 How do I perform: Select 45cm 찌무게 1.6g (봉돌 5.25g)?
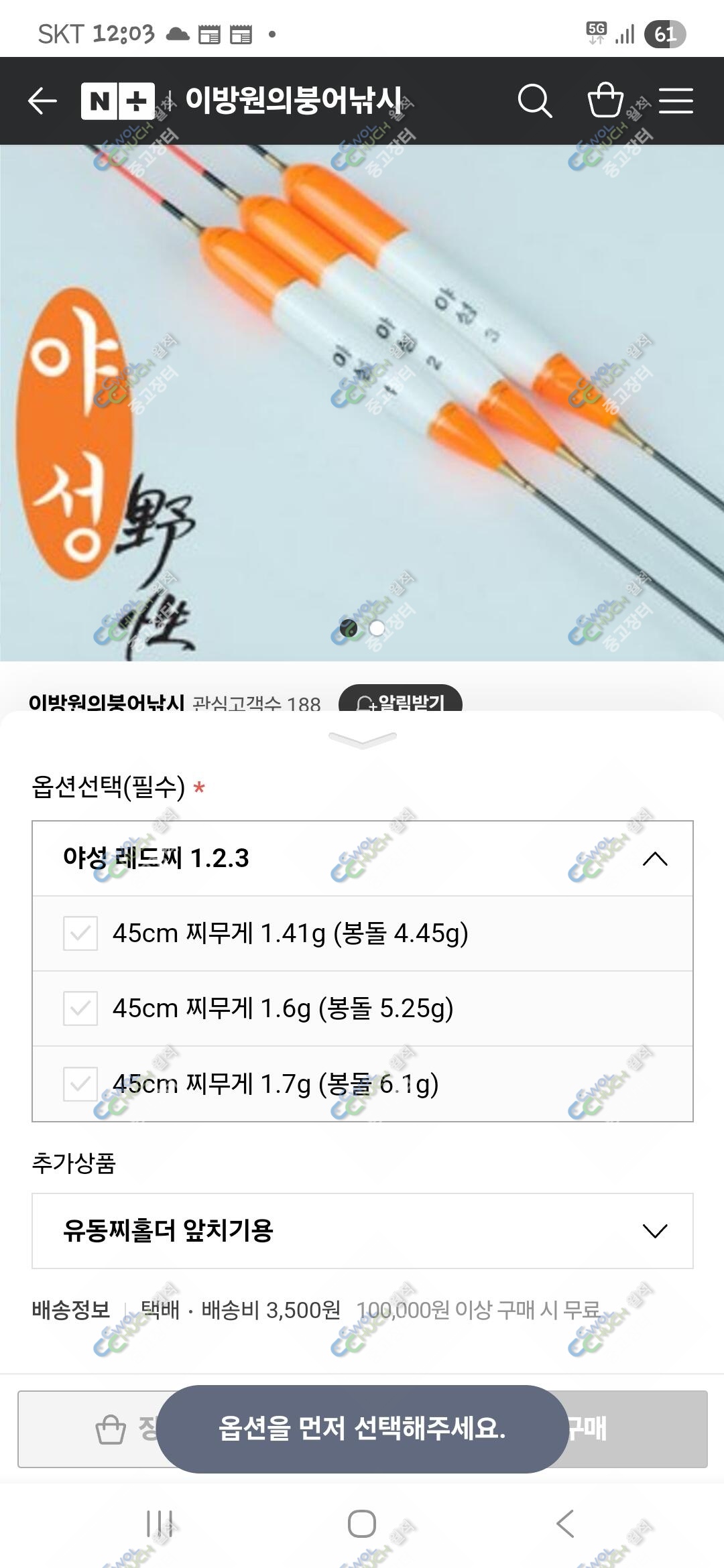(x=363, y=1008)
